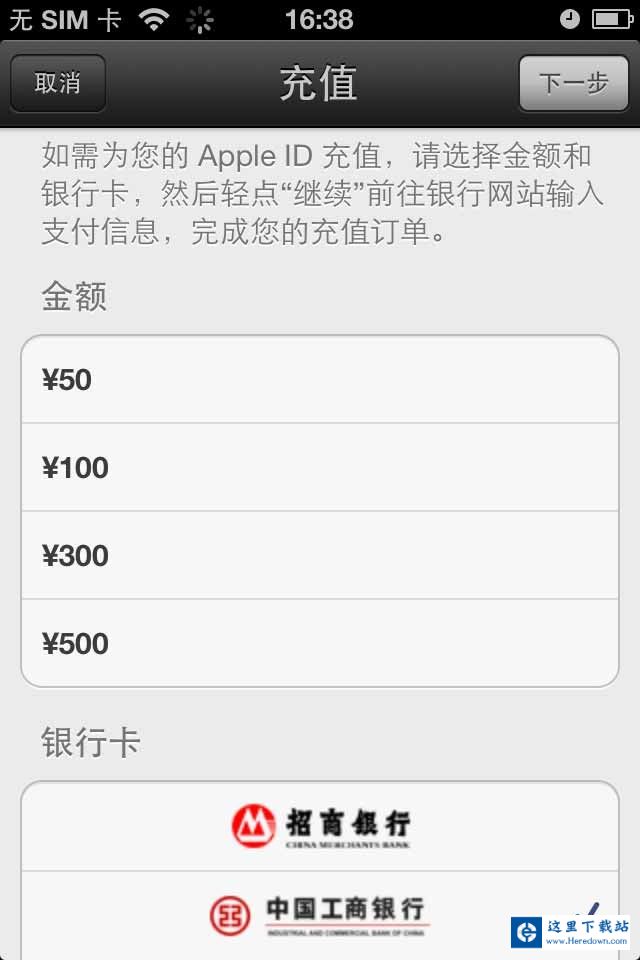
Task: Proceed with the 下一步 button
Action: 573,83
